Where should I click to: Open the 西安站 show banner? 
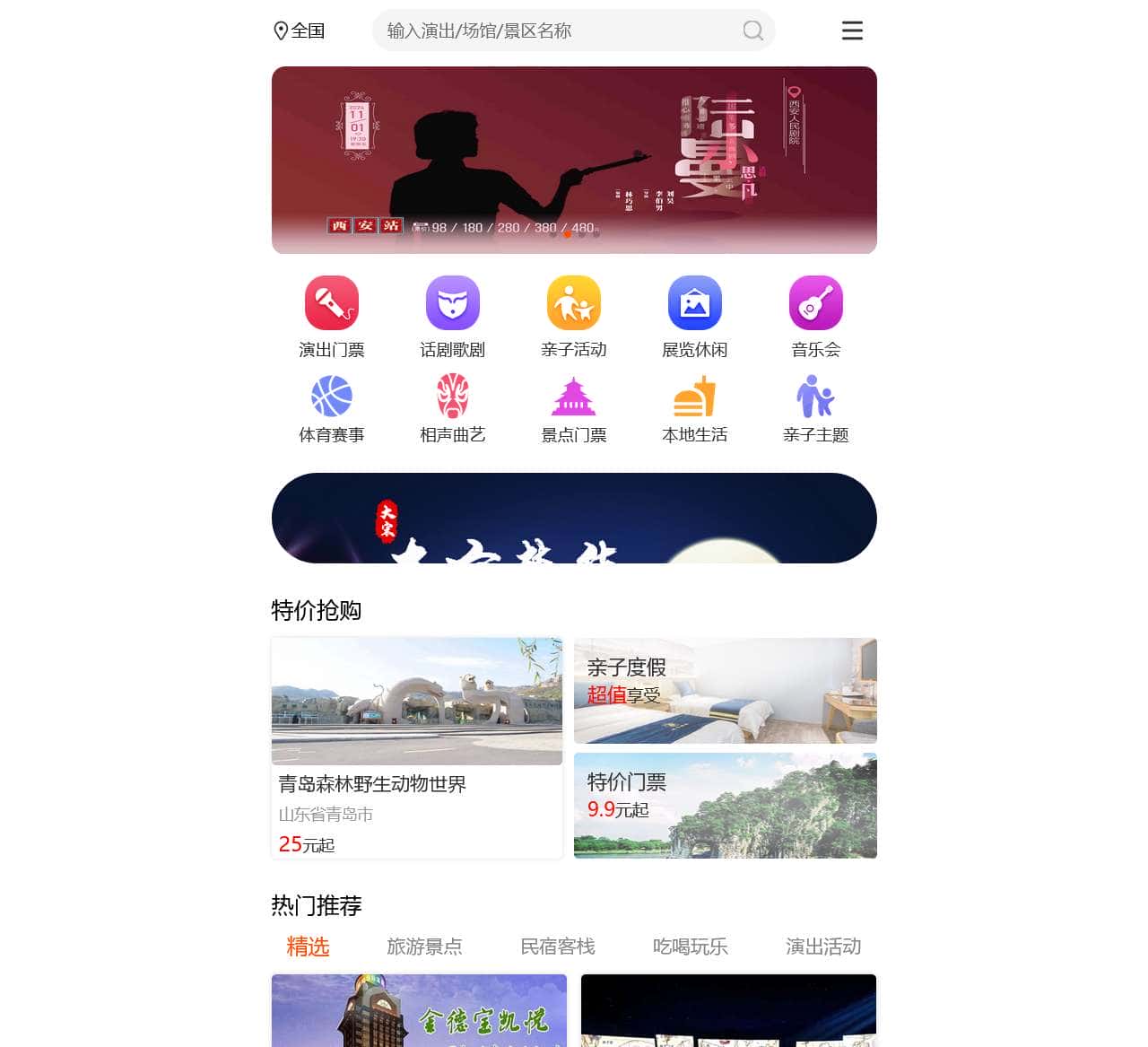coord(574,160)
